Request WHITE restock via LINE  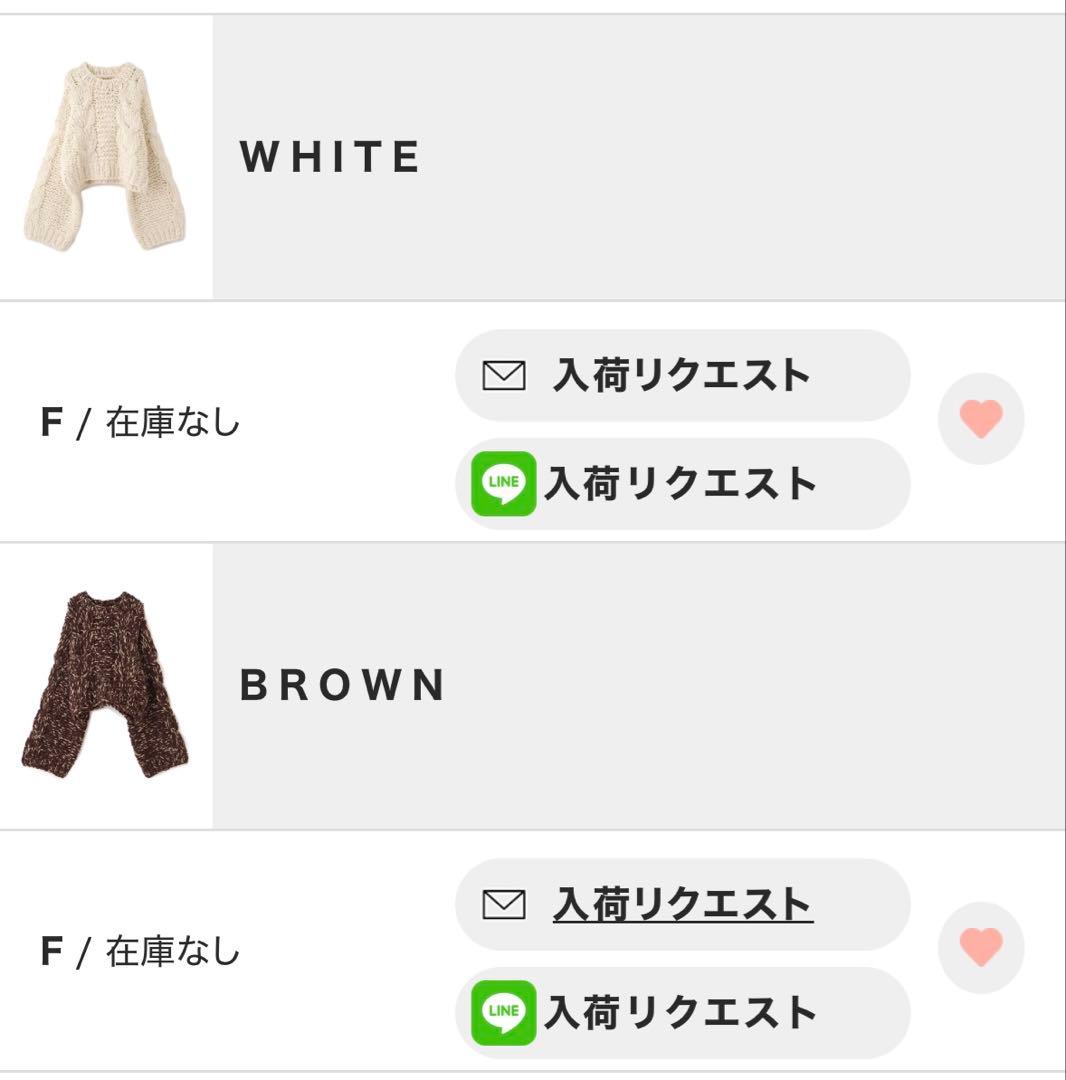pyautogui.click(x=682, y=484)
